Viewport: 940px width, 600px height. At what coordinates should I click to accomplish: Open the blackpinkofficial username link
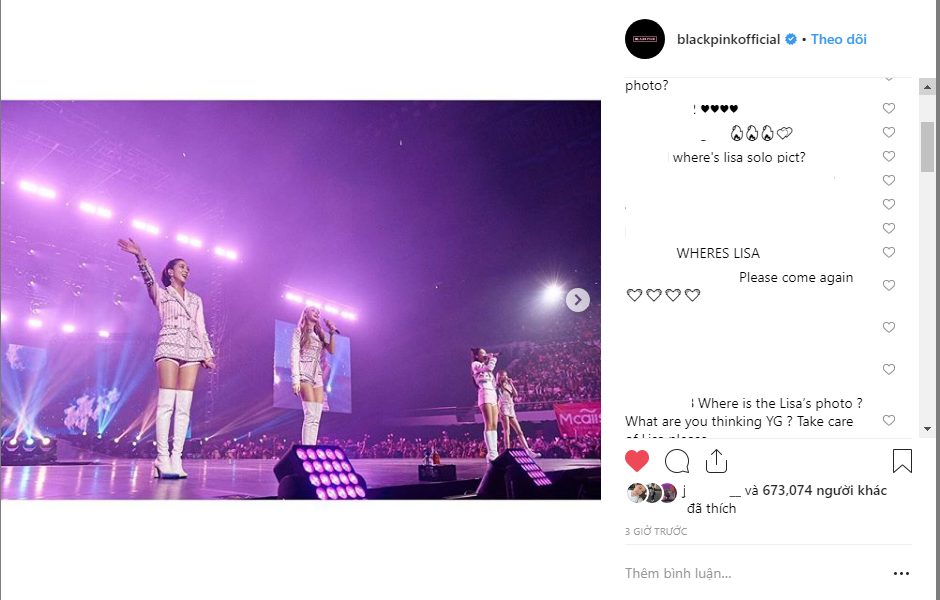pyautogui.click(x=728, y=39)
